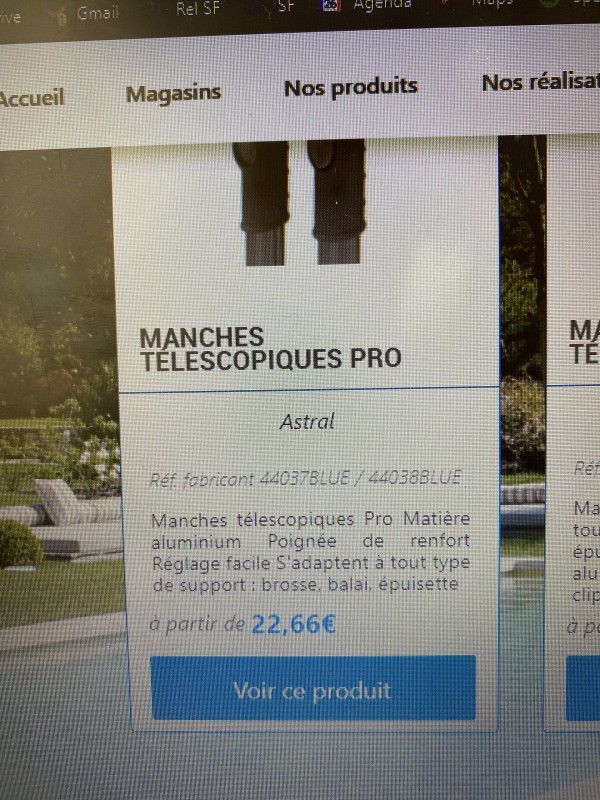Open the Gmail bookmark
Viewport: 600px width, 800px height.
click(97, 12)
